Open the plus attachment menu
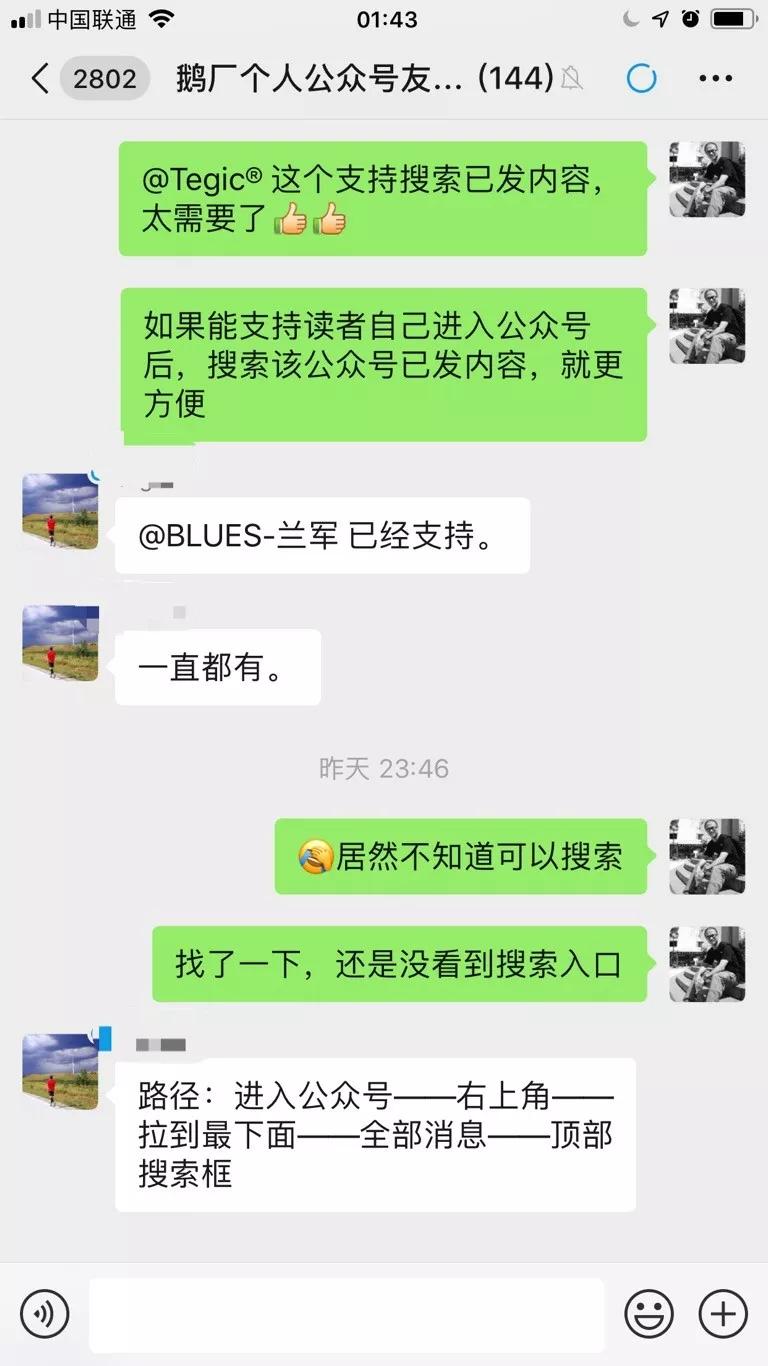The height and width of the screenshot is (1366, 768). [723, 1313]
